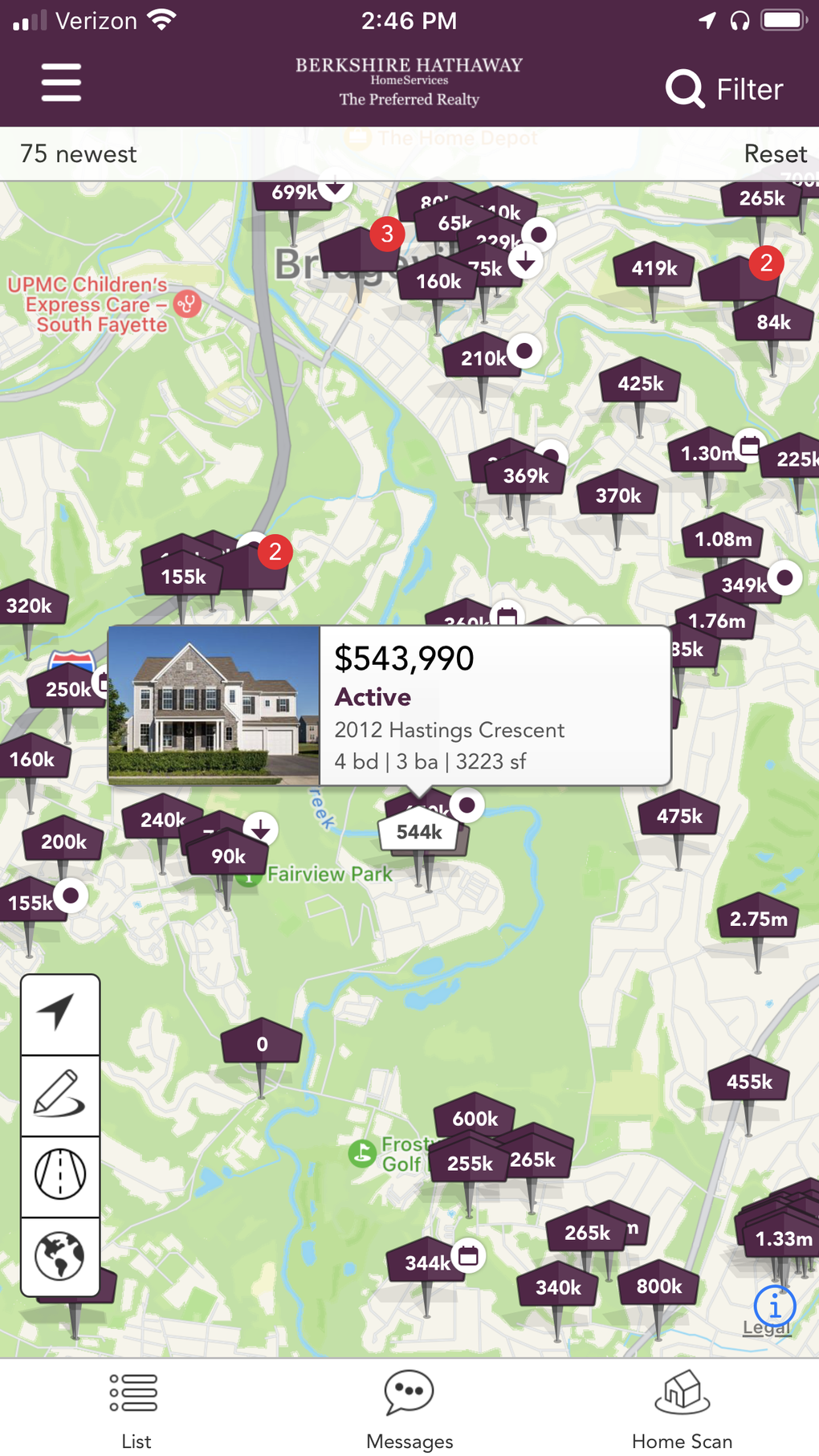Select the 370k listing pin

[x=617, y=496]
